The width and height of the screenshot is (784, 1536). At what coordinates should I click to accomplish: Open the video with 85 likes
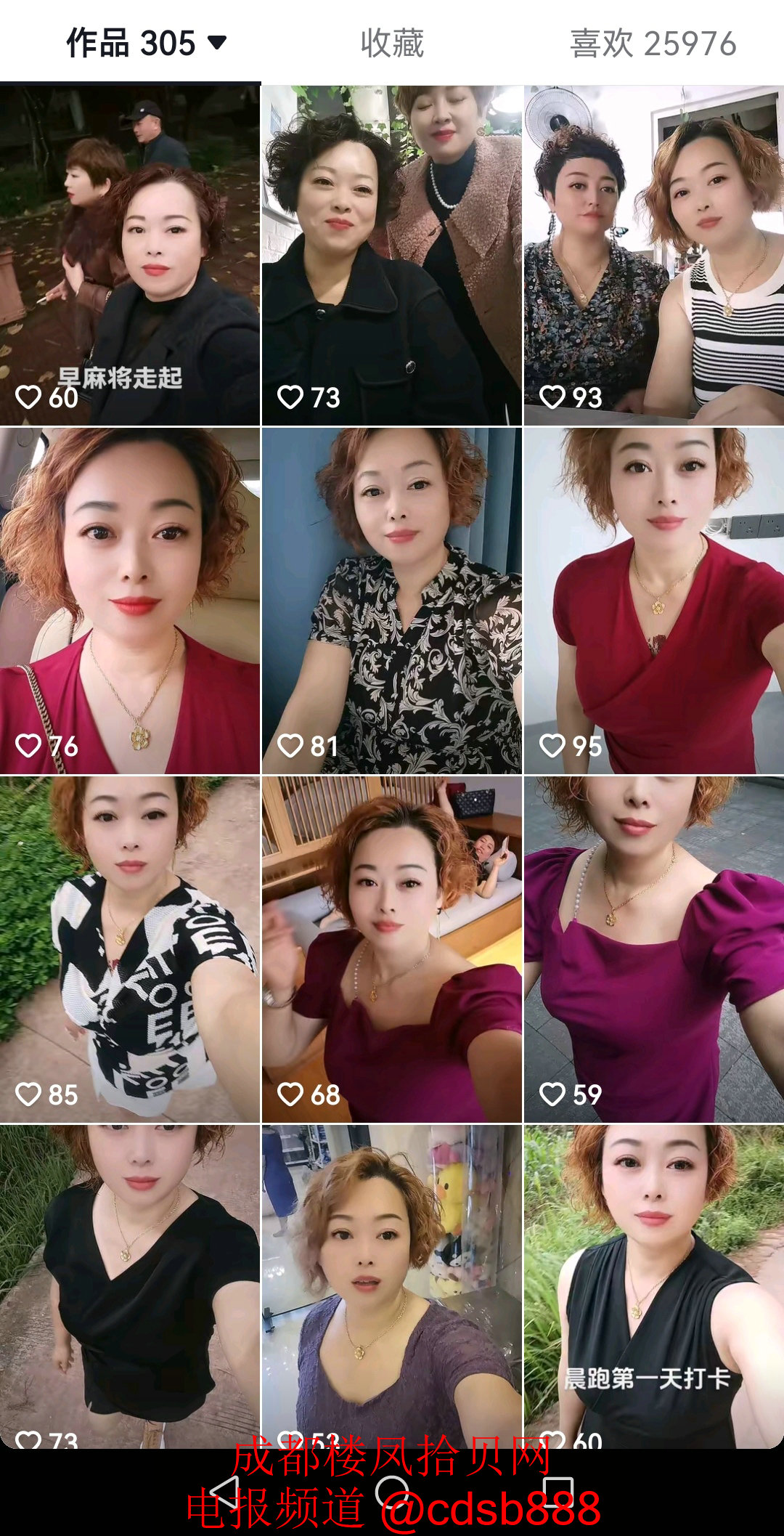130,949
